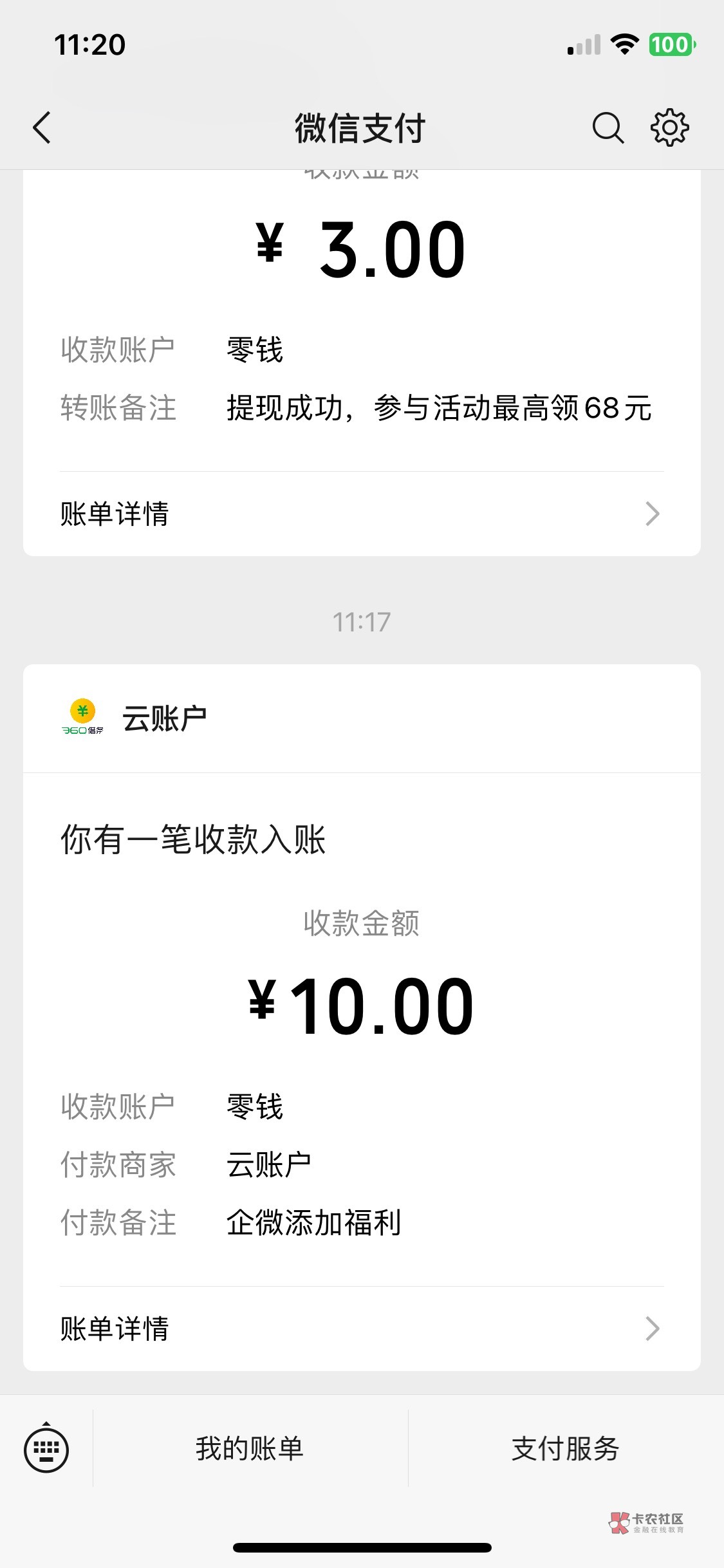The height and width of the screenshot is (1568, 724).
Task: Open search in 微信支付
Action: coord(608,127)
